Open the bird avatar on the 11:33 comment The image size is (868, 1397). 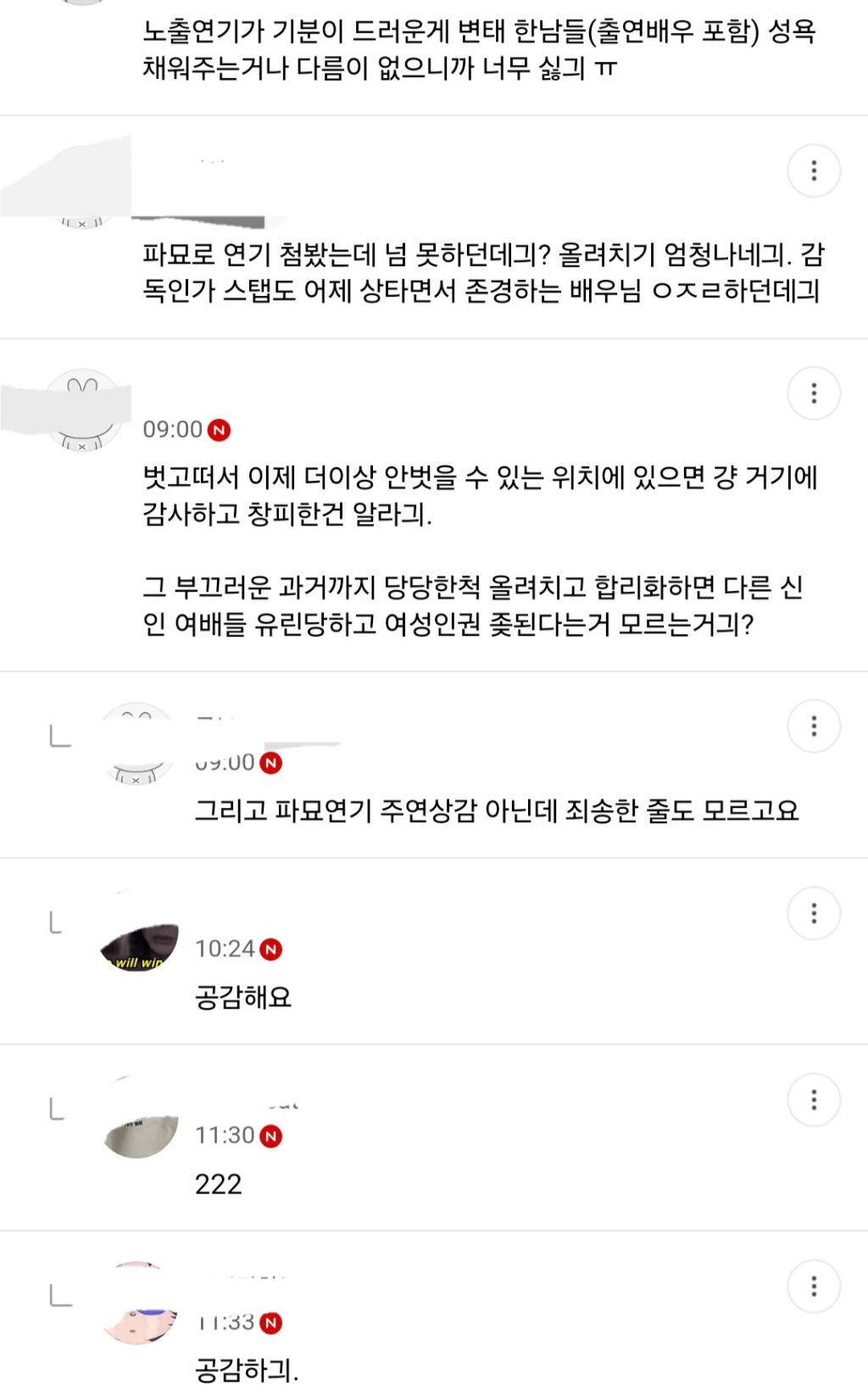[x=140, y=1322]
